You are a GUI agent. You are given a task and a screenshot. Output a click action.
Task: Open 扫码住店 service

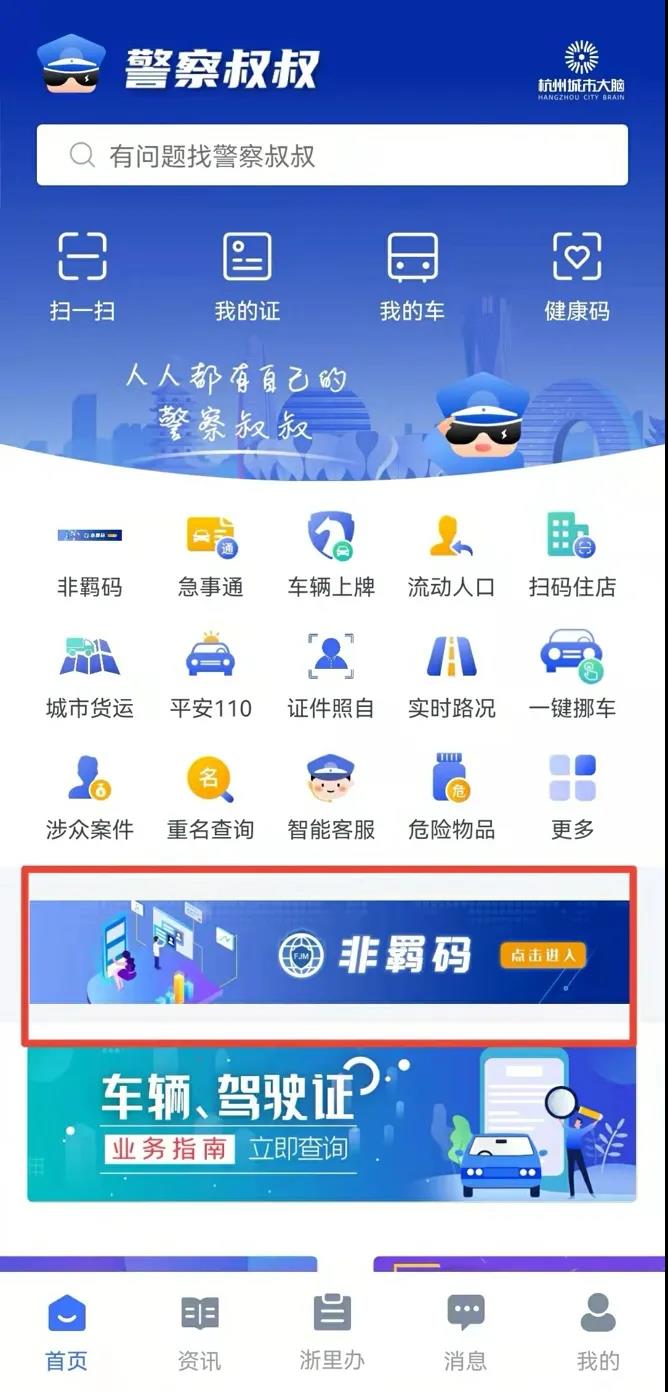click(x=572, y=555)
